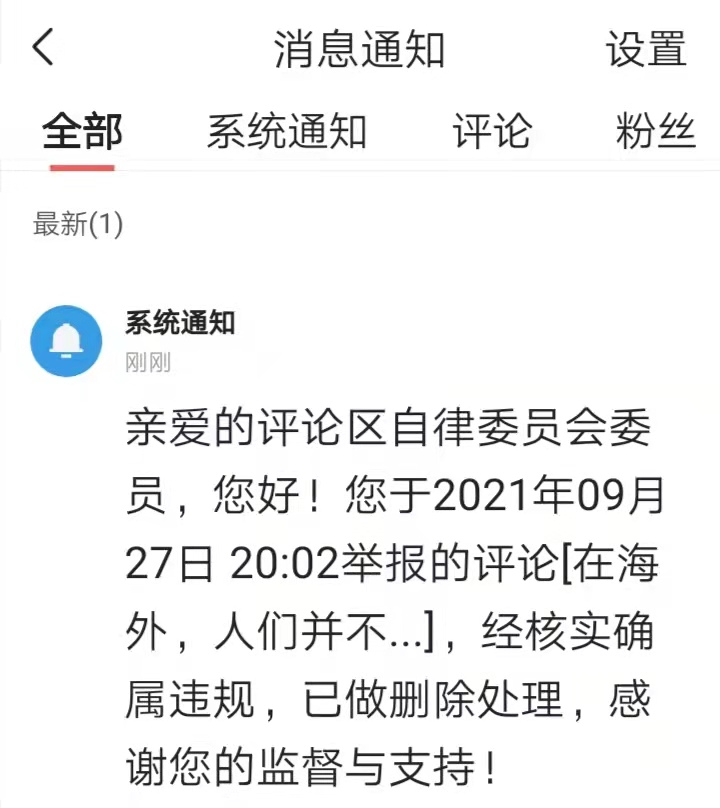
Task: Switch to the 全部 tab
Action: point(82,132)
